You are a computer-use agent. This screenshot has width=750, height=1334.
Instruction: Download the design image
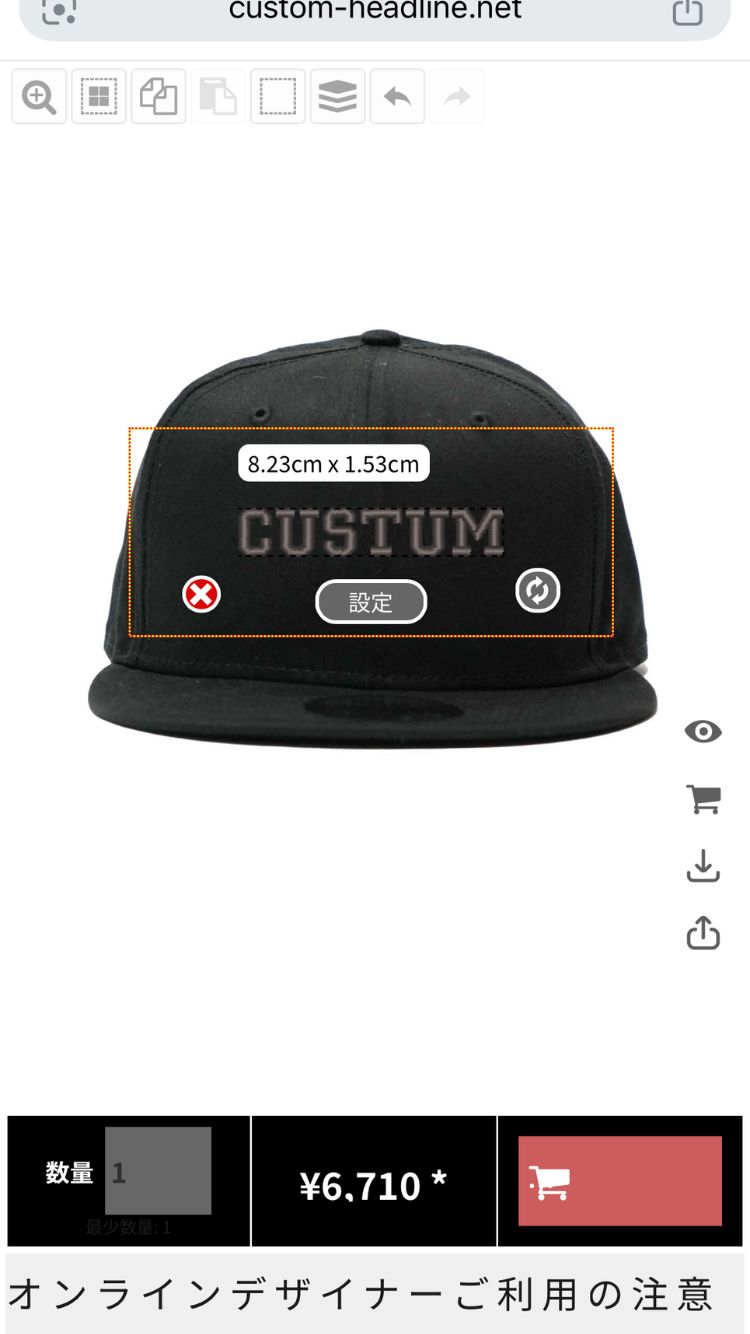point(703,866)
